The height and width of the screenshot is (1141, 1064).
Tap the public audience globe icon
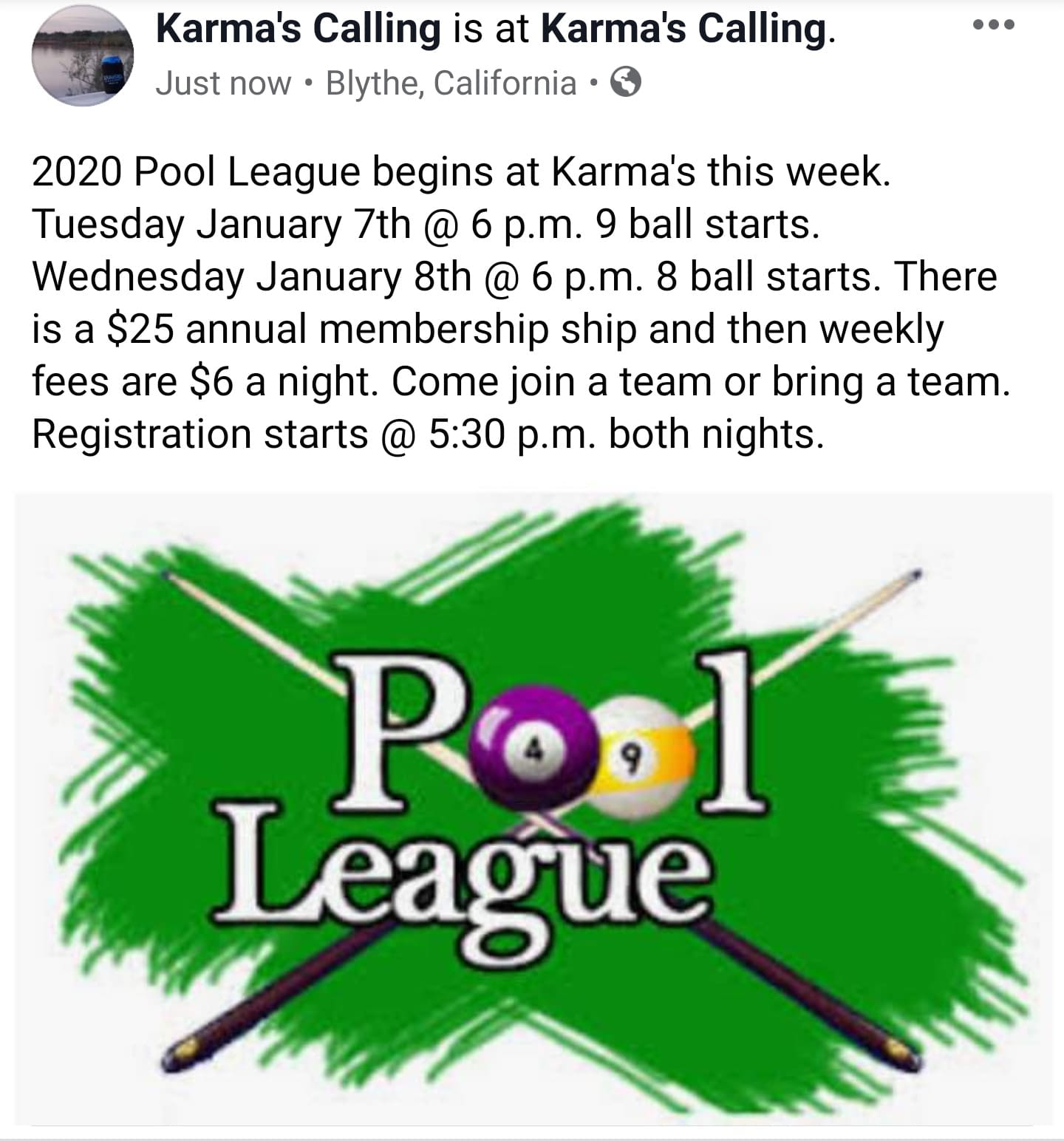point(627,83)
